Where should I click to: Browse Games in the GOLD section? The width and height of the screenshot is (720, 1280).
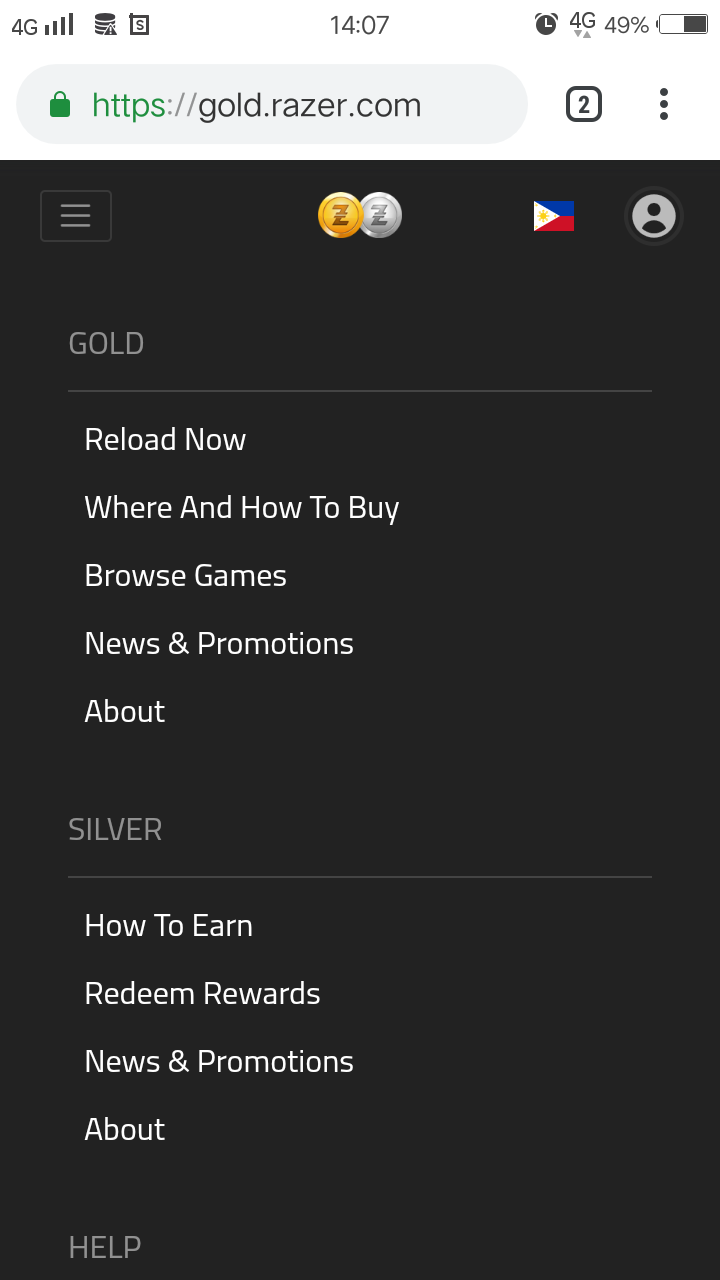click(x=185, y=575)
